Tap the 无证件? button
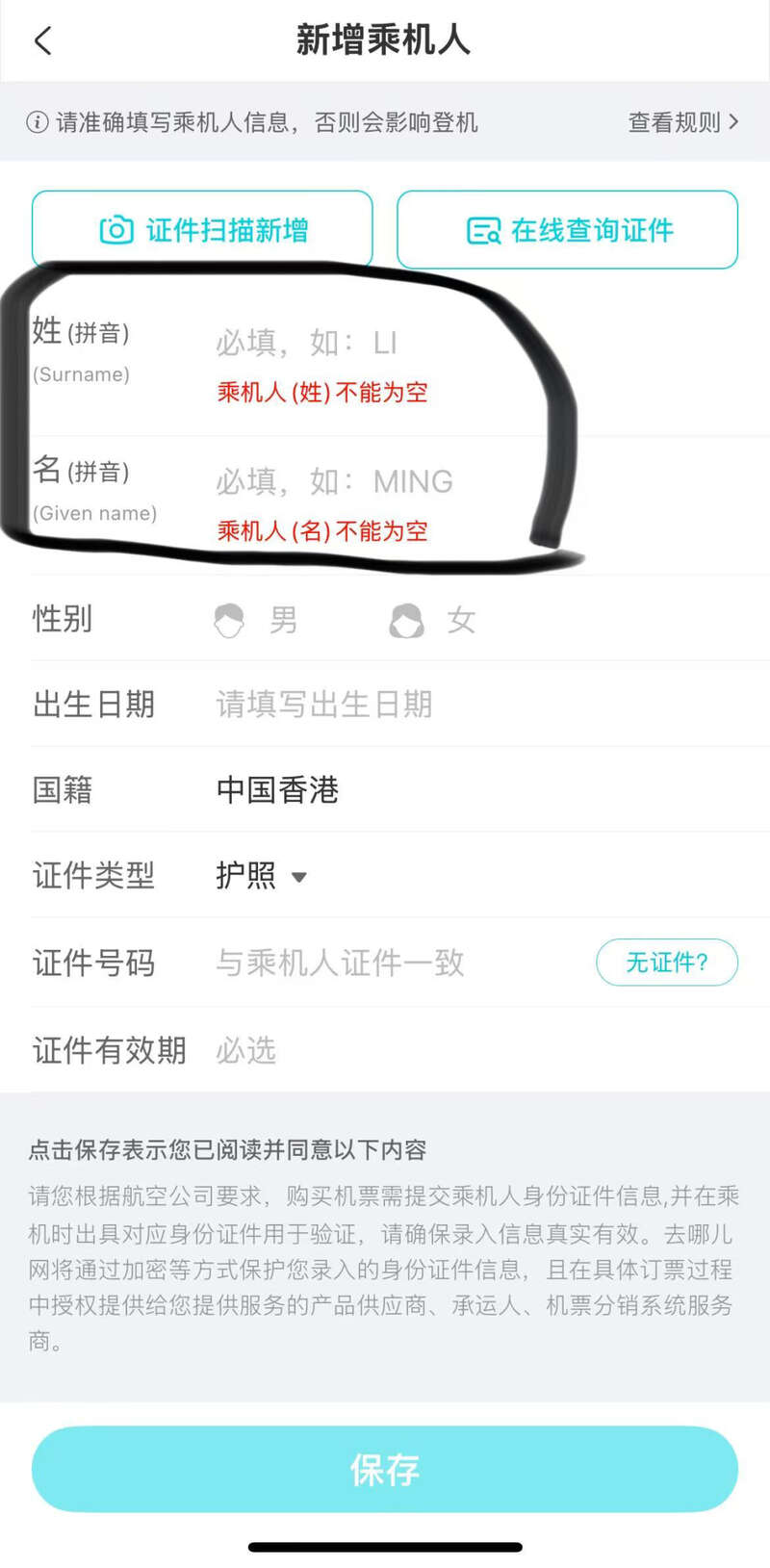 (666, 963)
